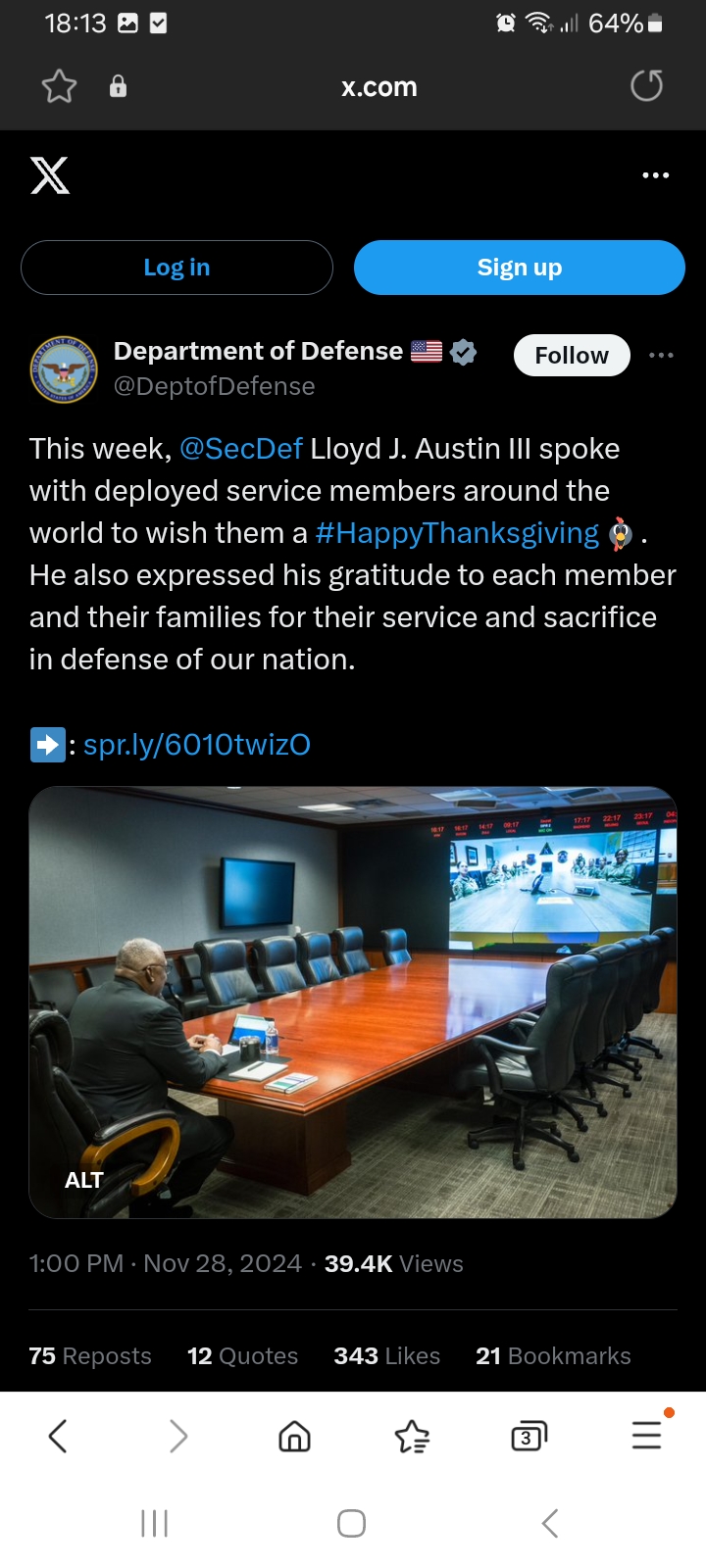View the 343 Likes list
Screen dimensions: 706x1568
(x=387, y=1356)
